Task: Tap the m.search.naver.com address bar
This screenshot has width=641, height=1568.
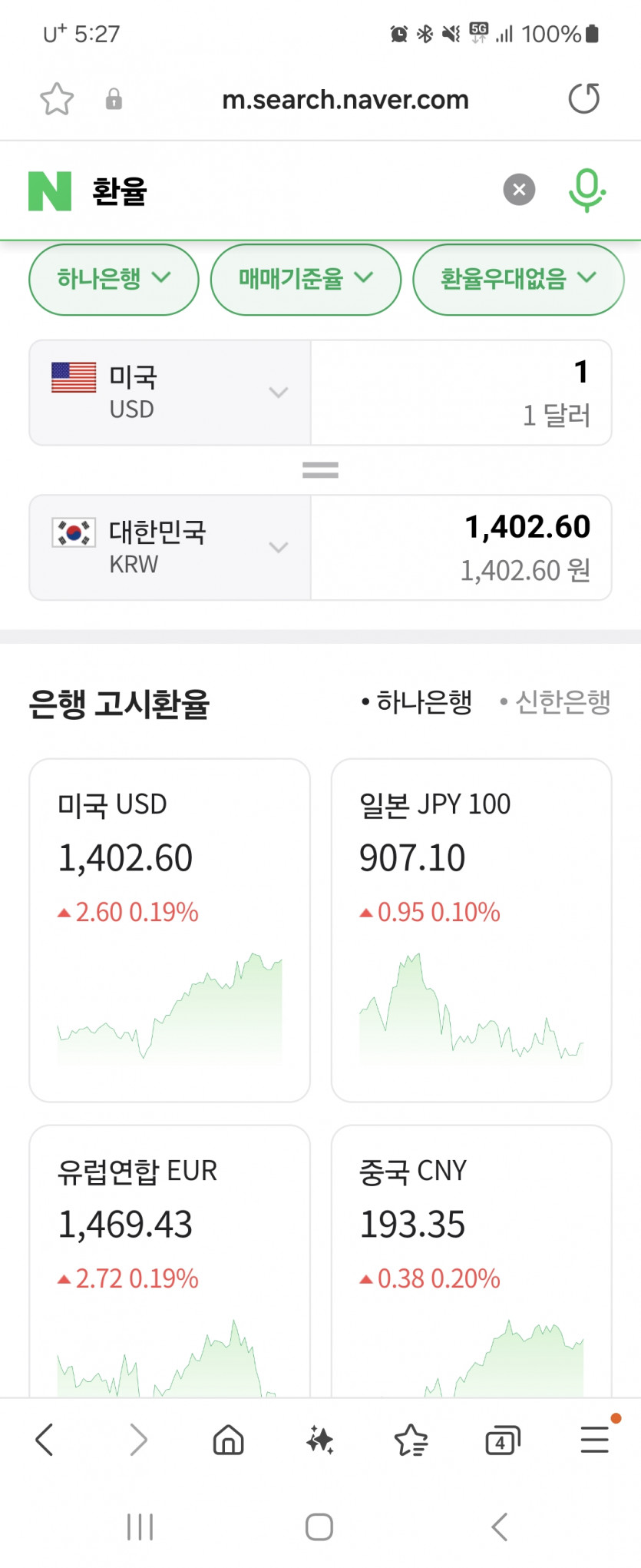Action: click(x=345, y=100)
